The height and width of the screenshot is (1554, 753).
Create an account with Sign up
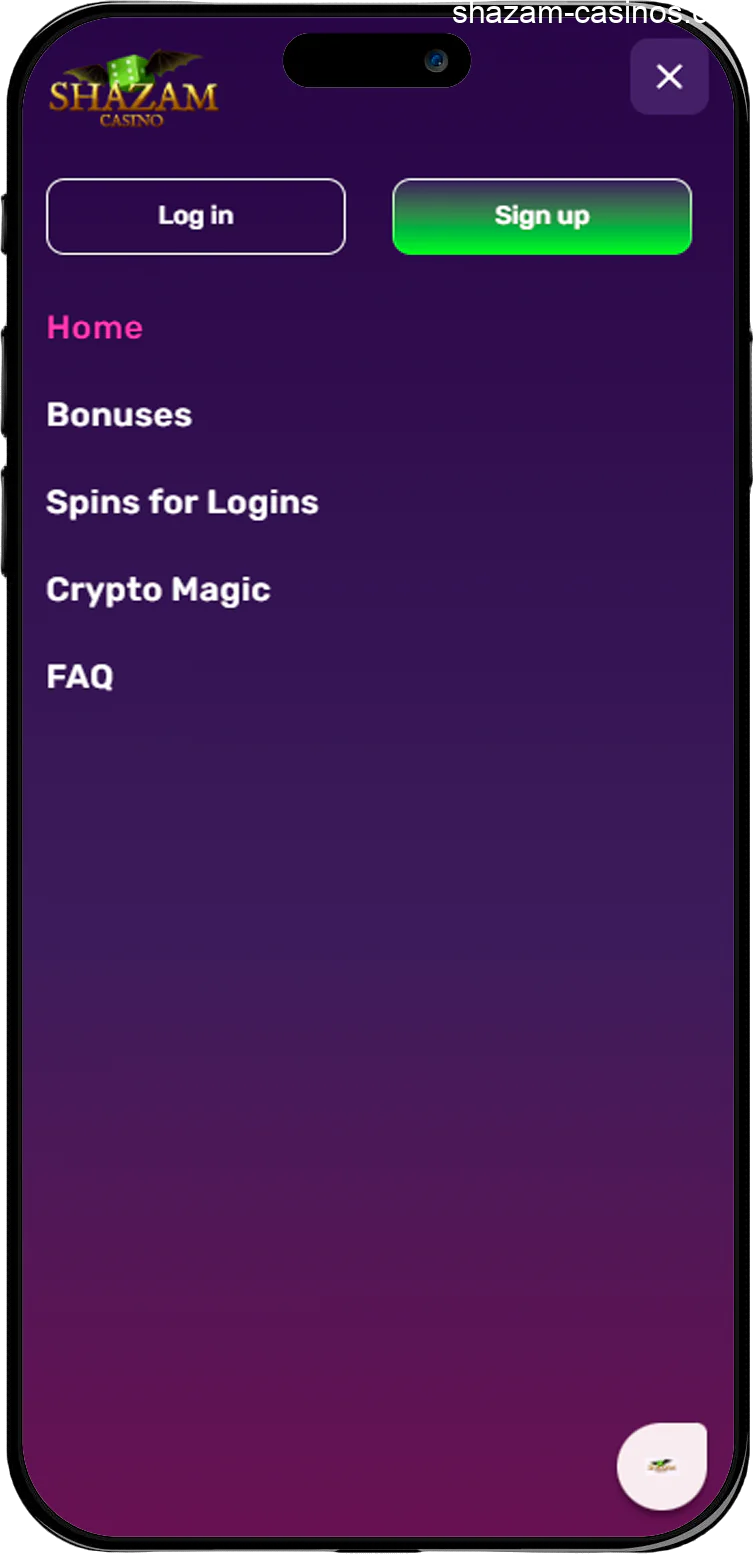[542, 216]
